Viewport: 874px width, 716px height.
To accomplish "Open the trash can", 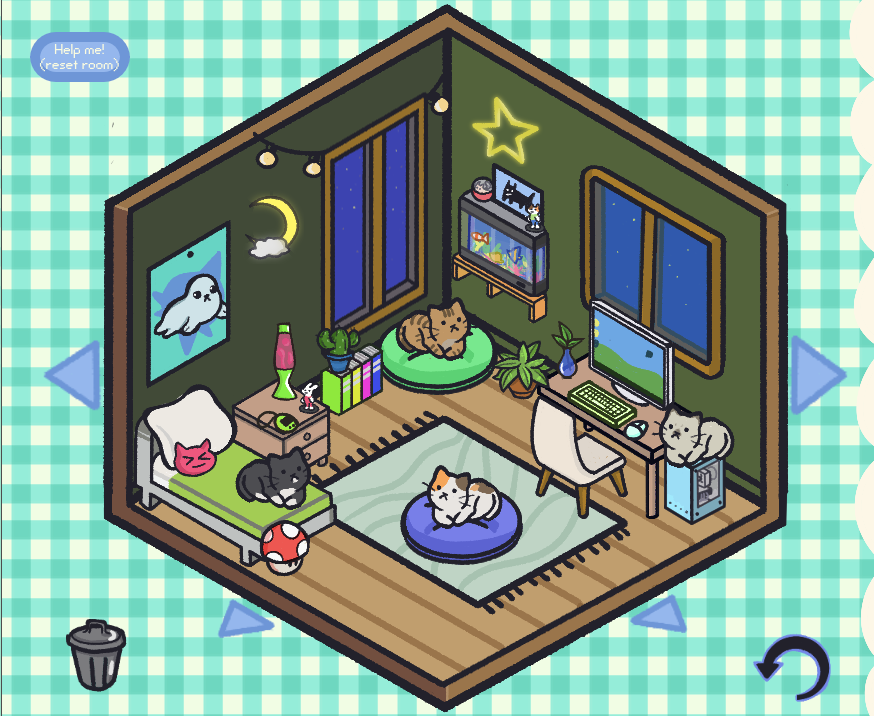I will [96, 655].
